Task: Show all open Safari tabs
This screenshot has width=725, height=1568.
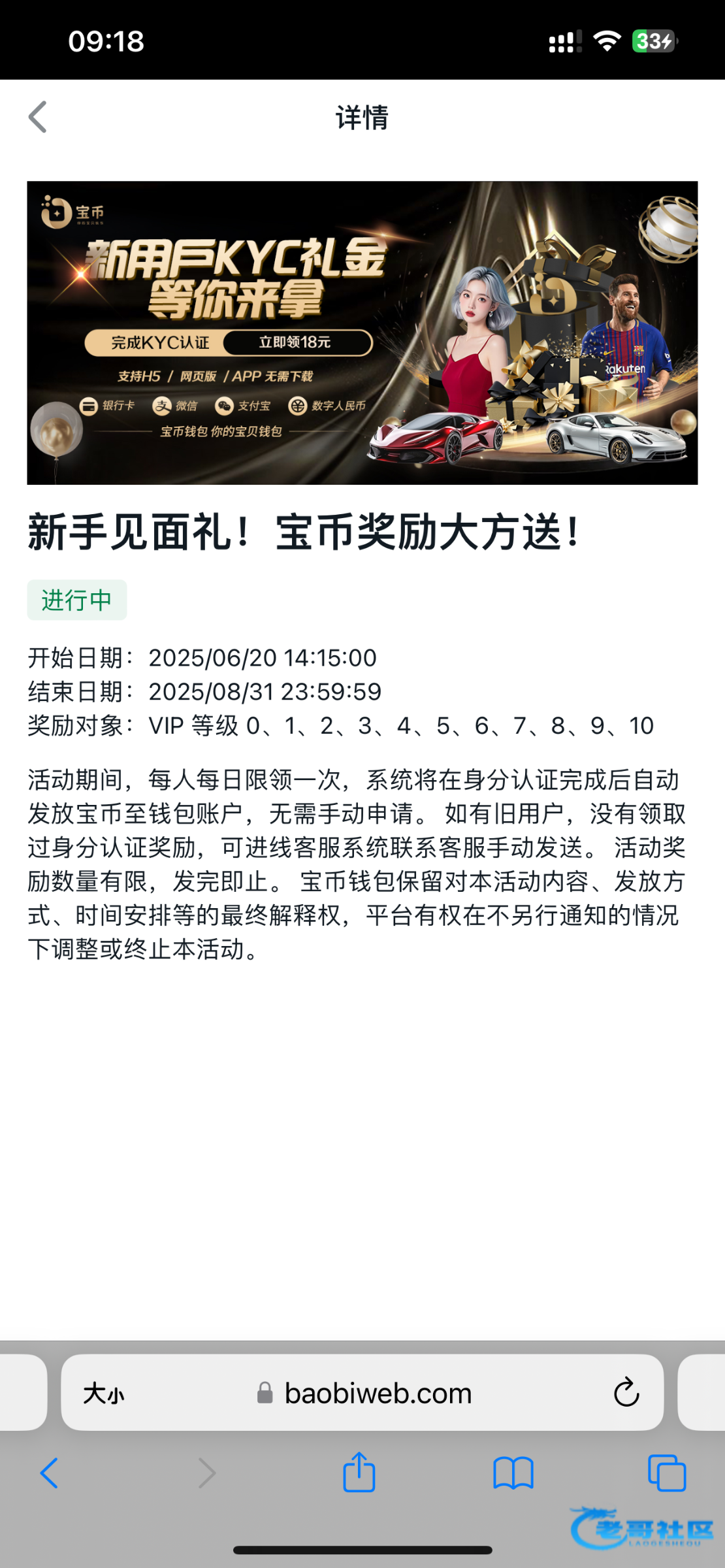Action: tap(667, 1473)
